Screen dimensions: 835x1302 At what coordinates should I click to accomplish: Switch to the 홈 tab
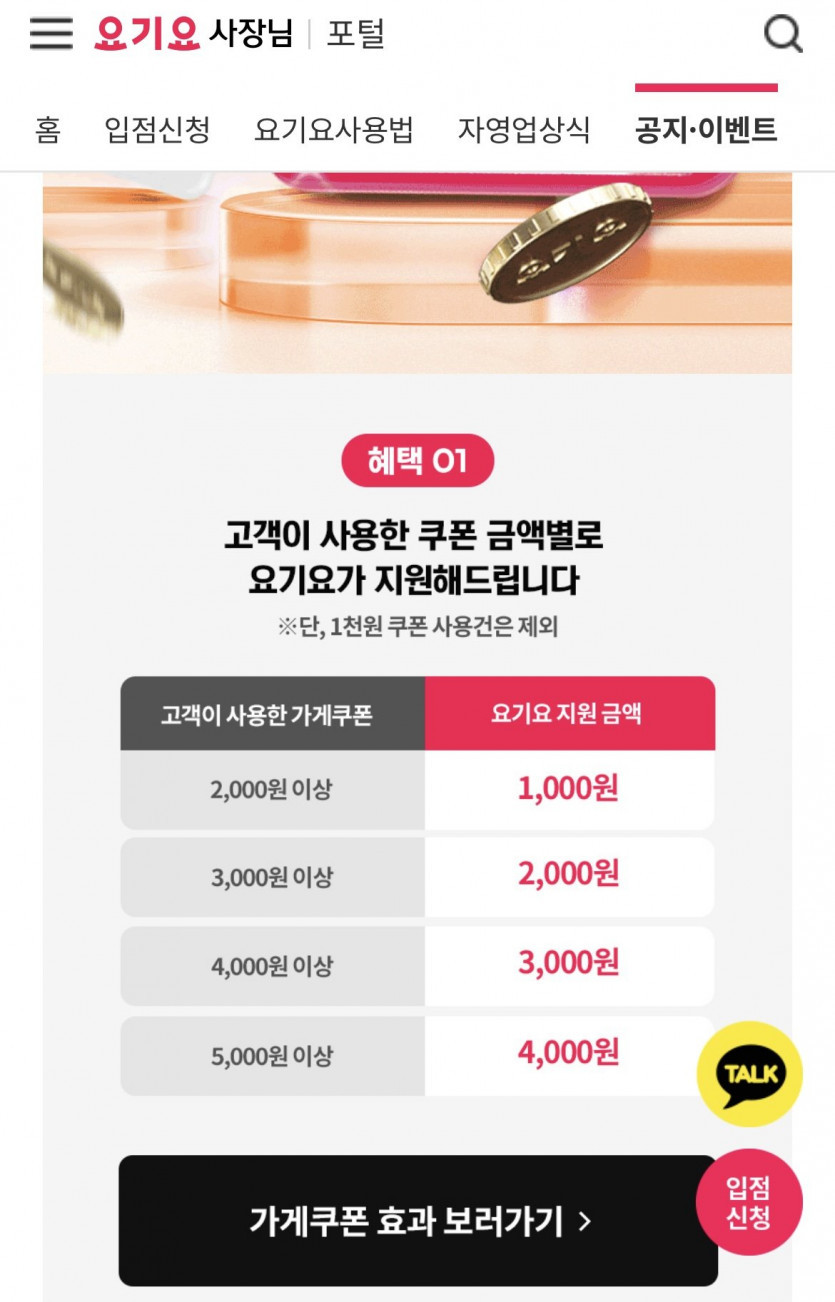[48, 130]
